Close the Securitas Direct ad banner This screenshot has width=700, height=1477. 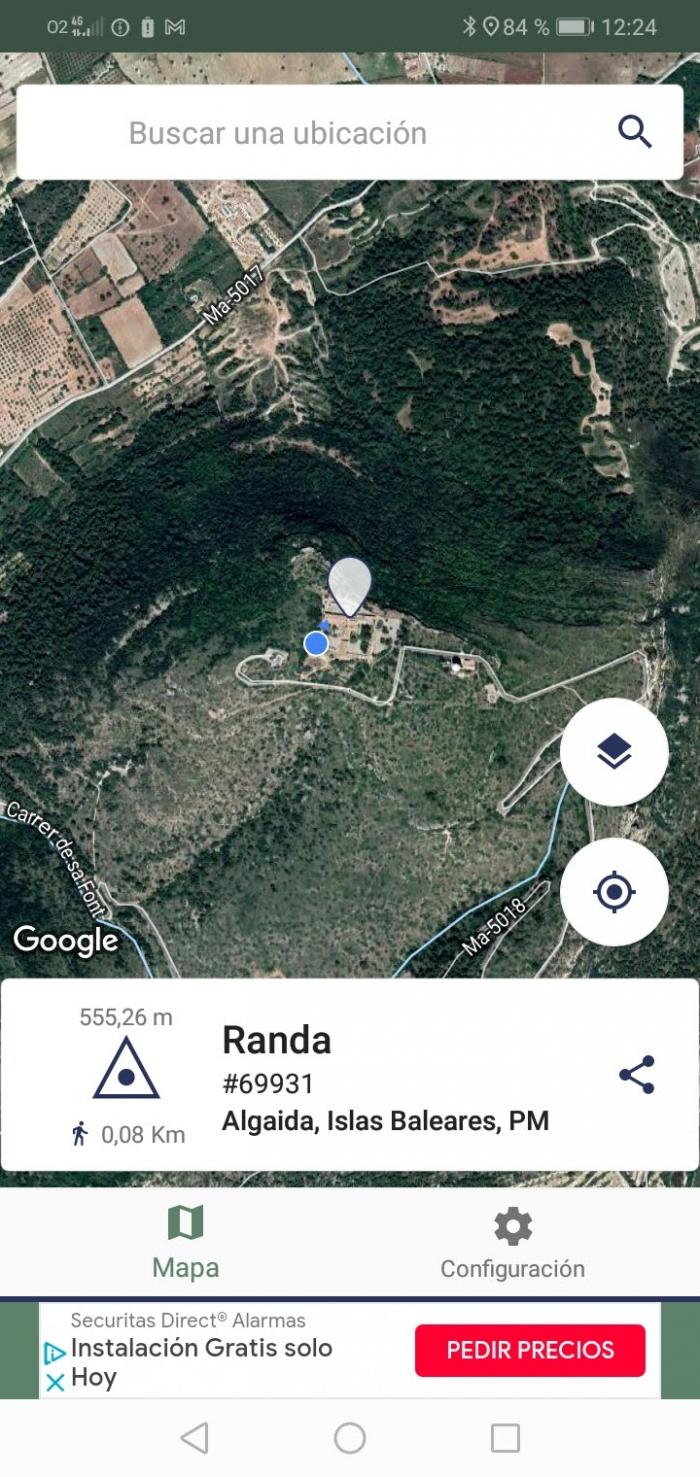55,1382
